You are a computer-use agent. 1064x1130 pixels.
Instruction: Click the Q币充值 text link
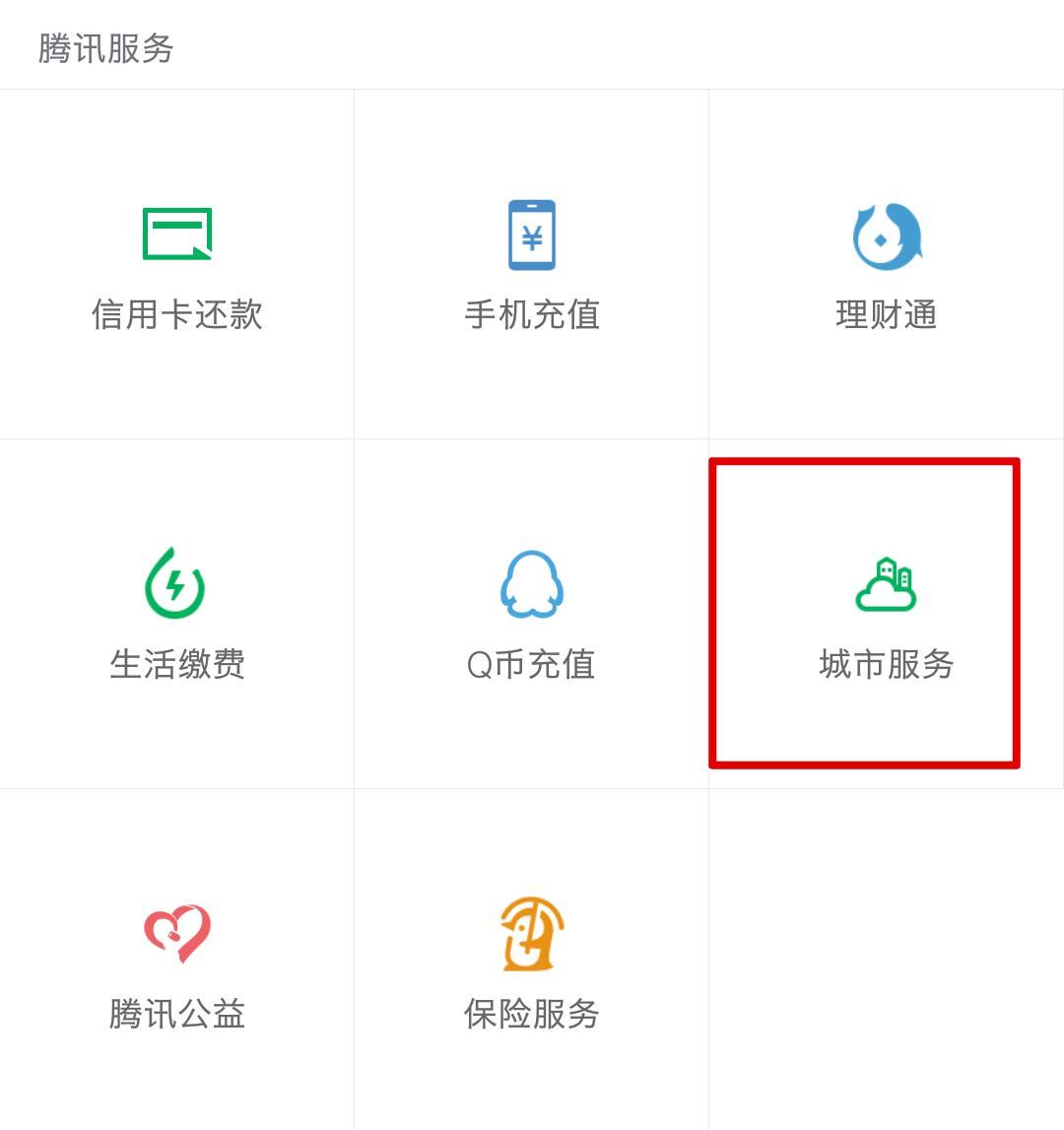click(x=531, y=665)
